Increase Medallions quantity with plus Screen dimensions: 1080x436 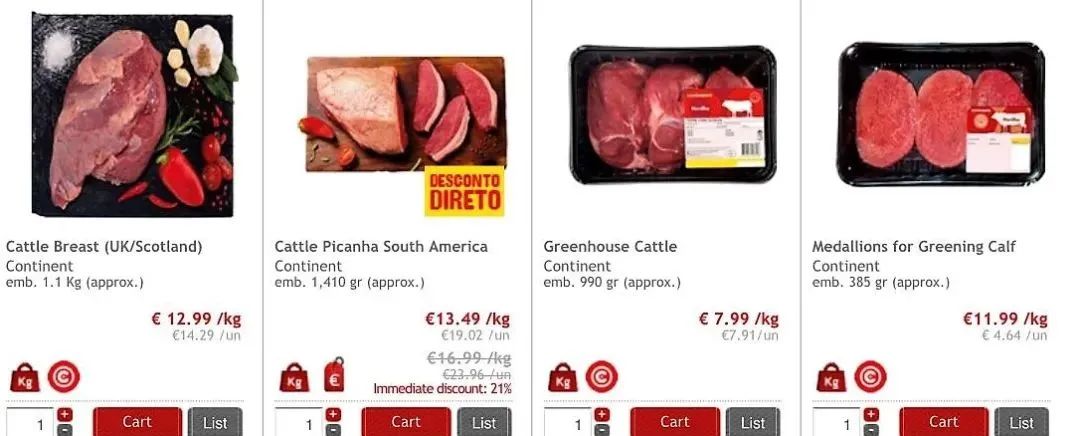871,414
